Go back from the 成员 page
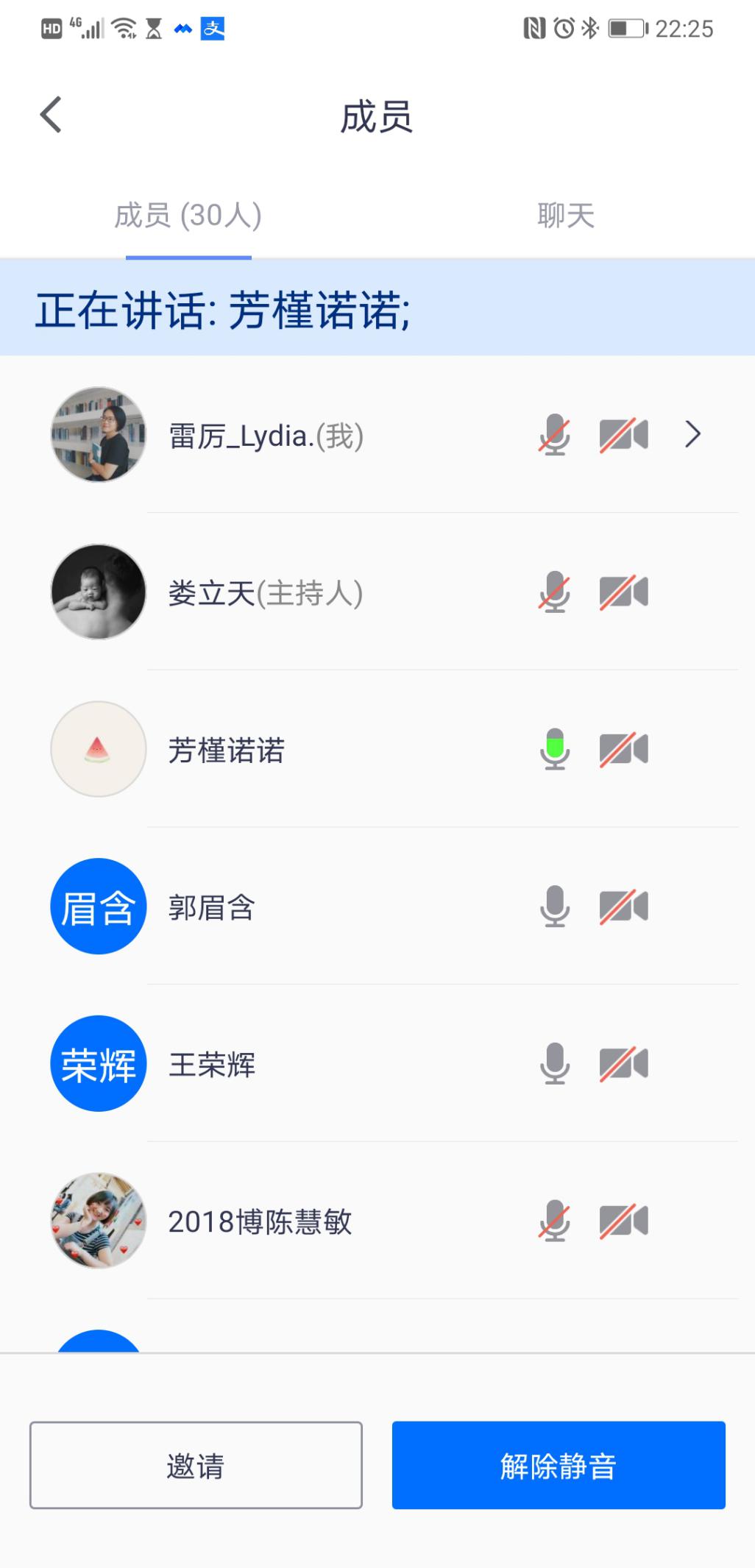Viewport: 755px width, 1568px height. (x=51, y=116)
